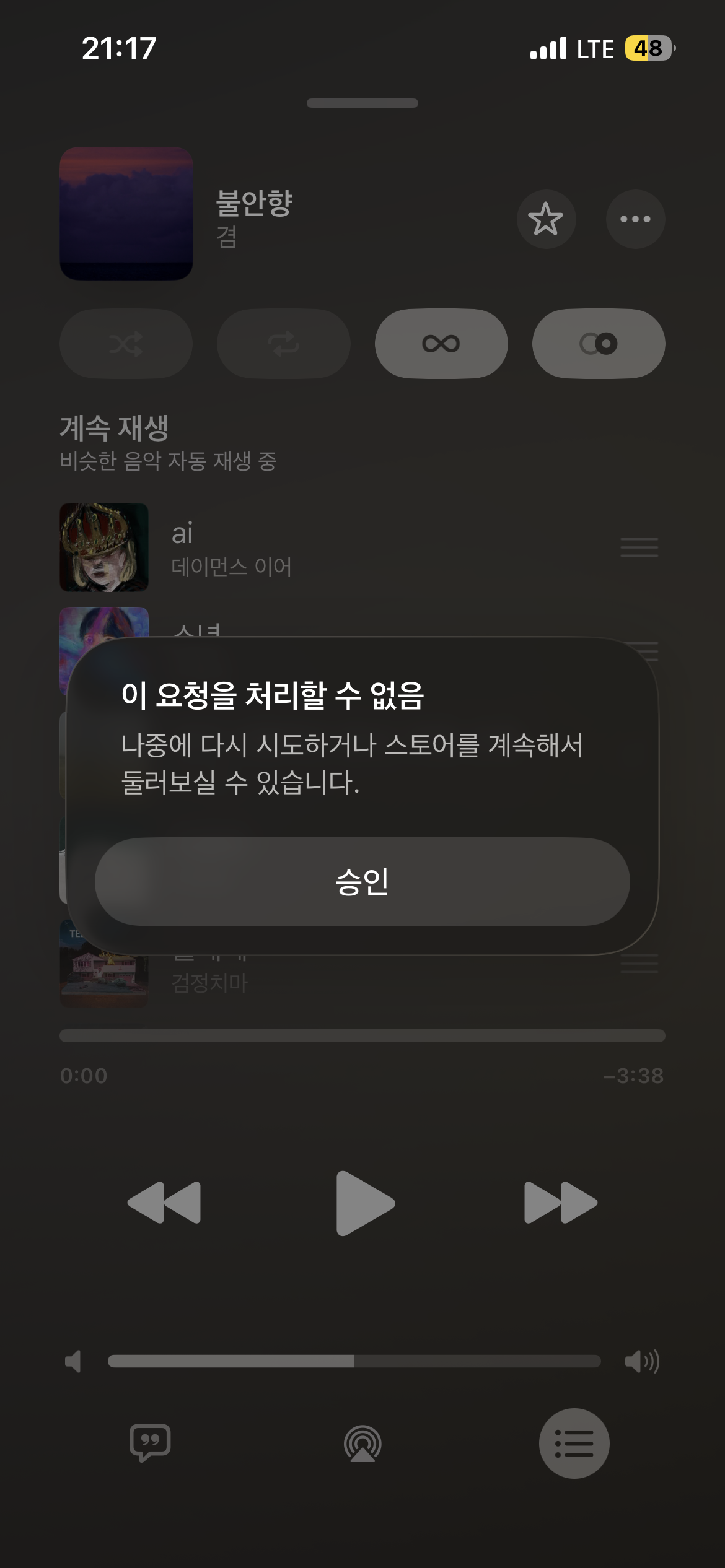Start playing the current track
725x1568 pixels.
(x=364, y=1203)
